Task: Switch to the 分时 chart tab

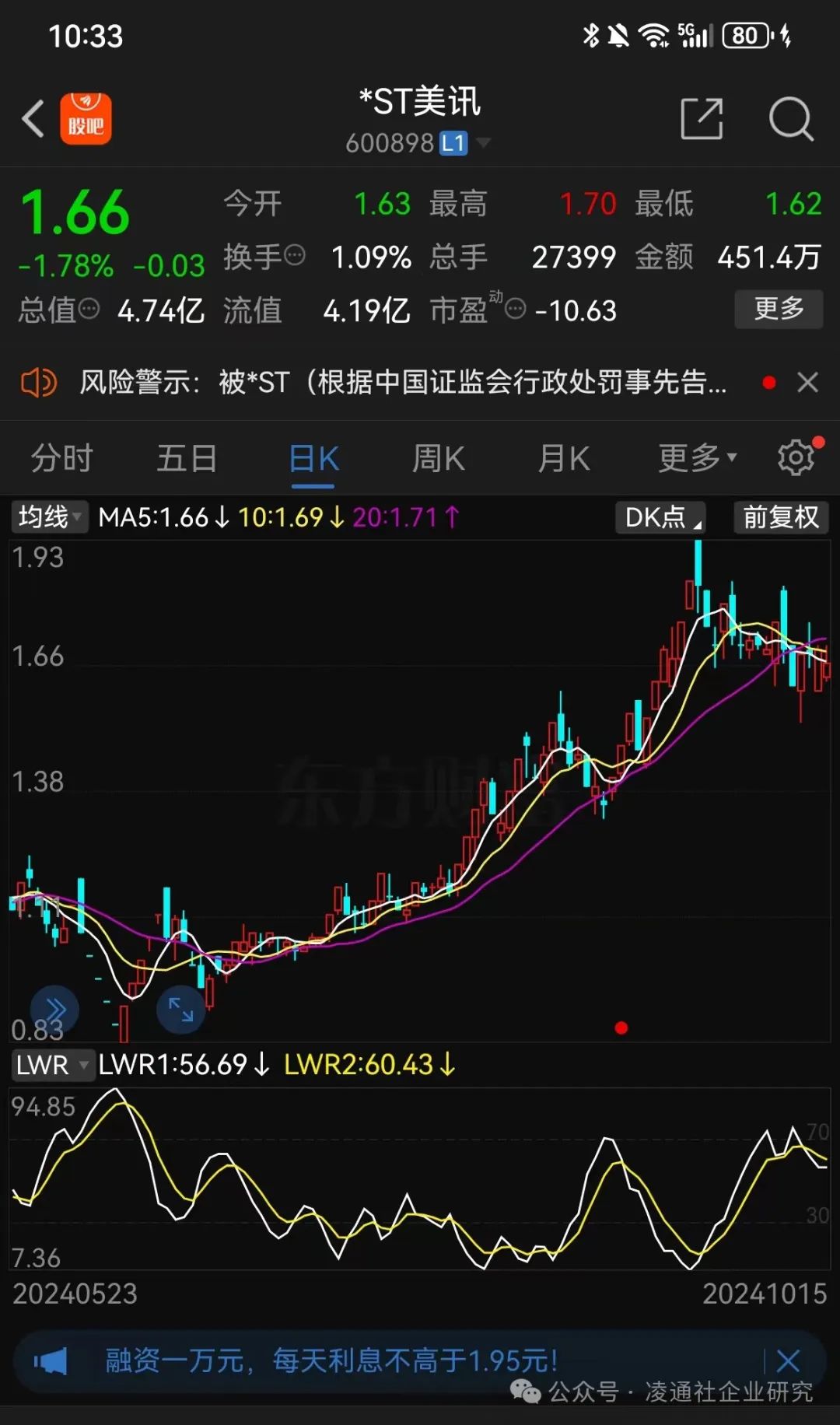Action: (x=62, y=458)
